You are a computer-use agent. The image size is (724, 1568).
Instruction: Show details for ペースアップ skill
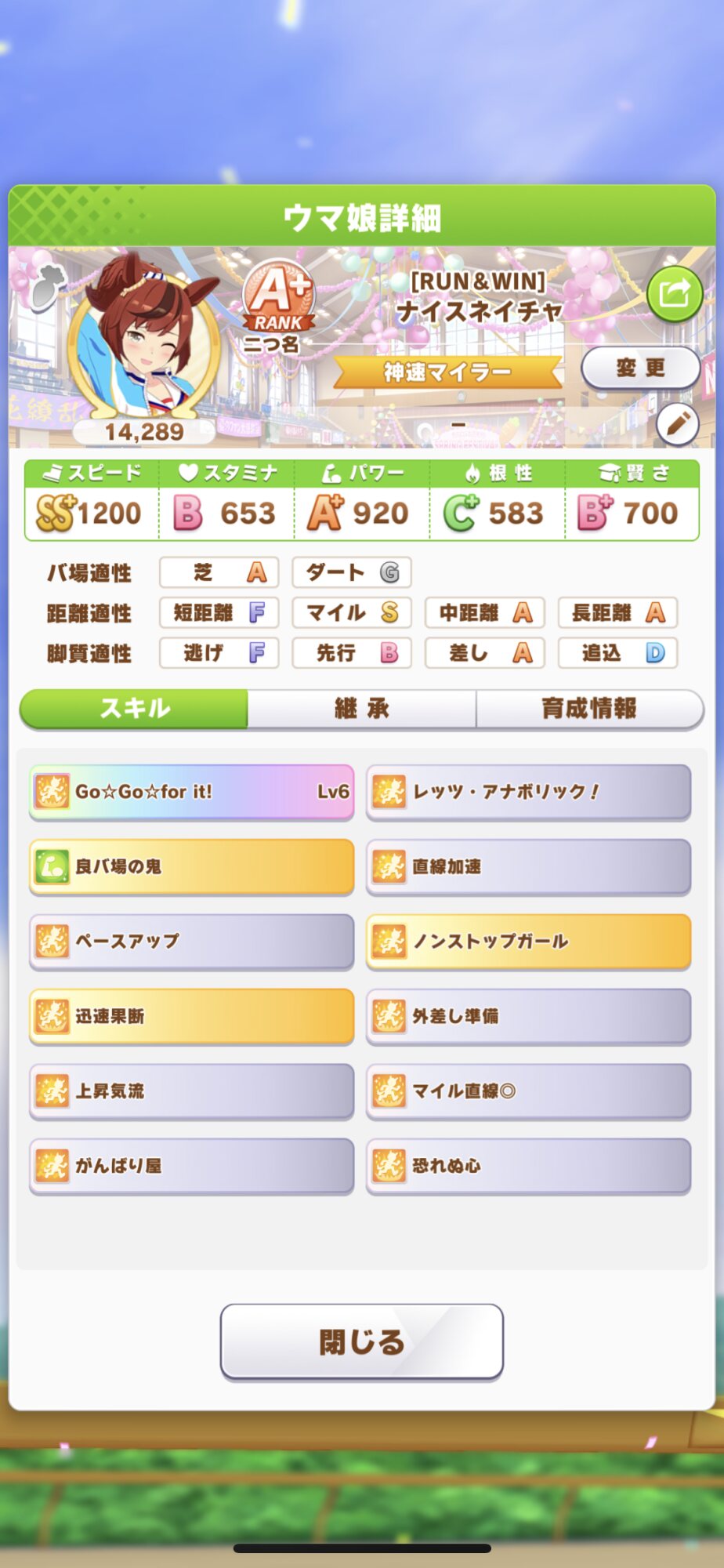tap(191, 941)
